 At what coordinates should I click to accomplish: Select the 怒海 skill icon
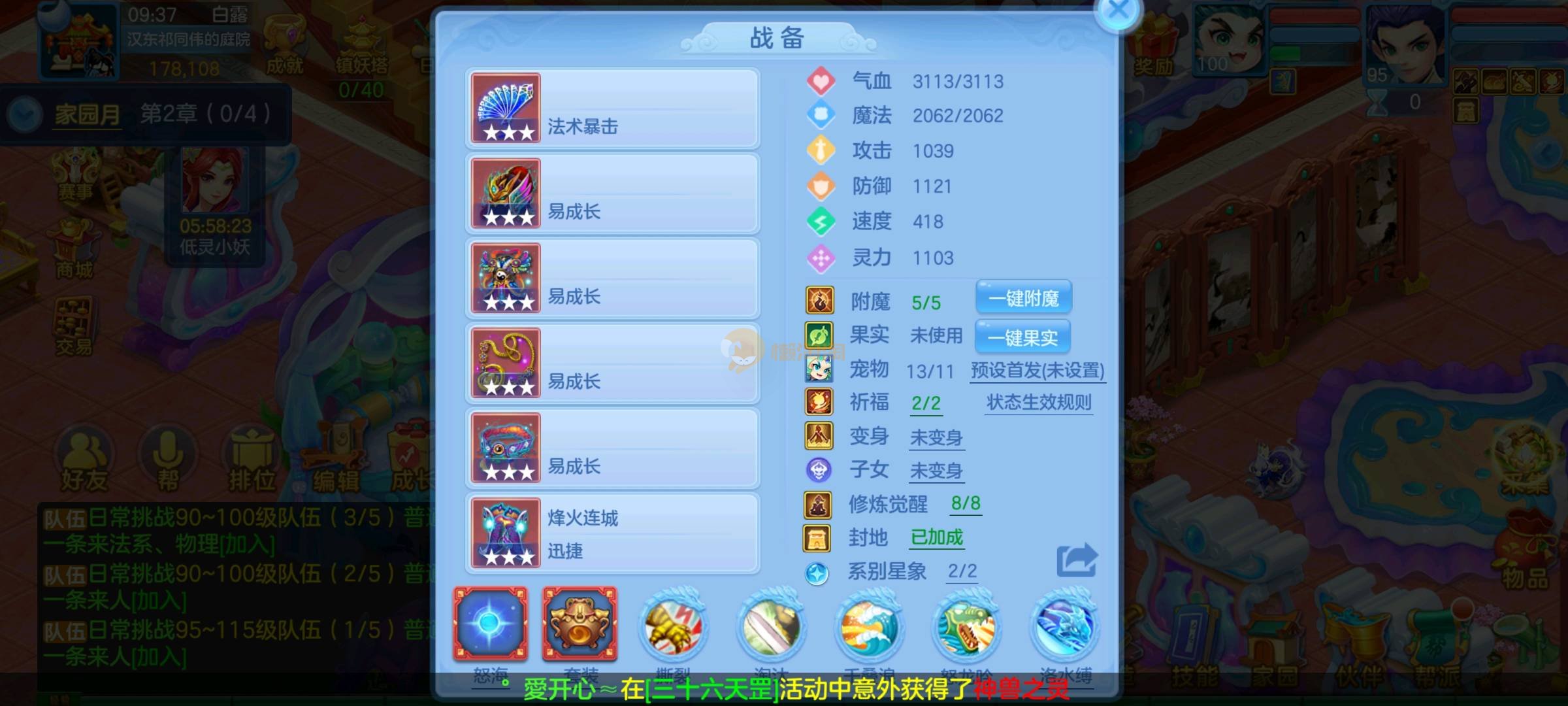491,624
